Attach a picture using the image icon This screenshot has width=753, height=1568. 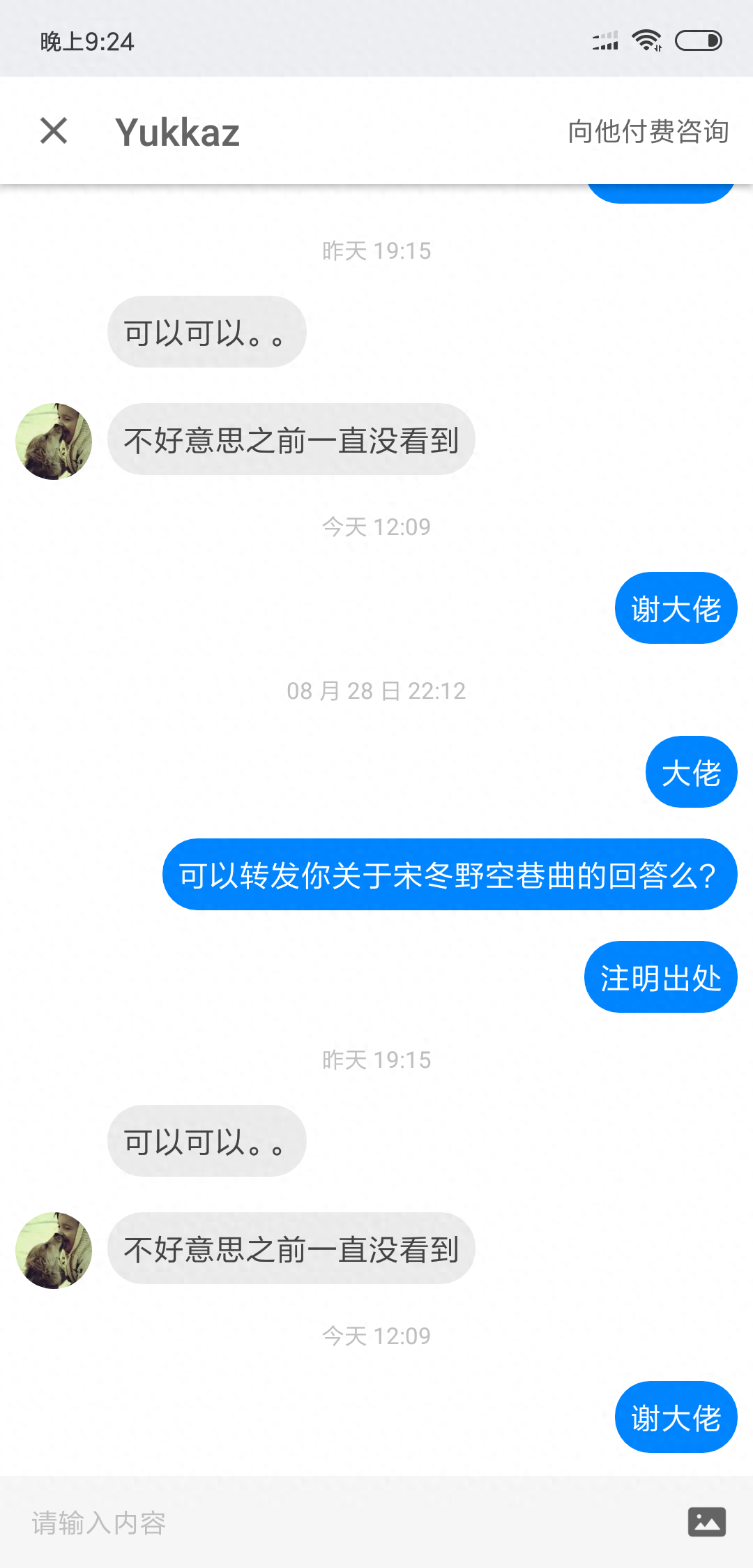tap(706, 1522)
